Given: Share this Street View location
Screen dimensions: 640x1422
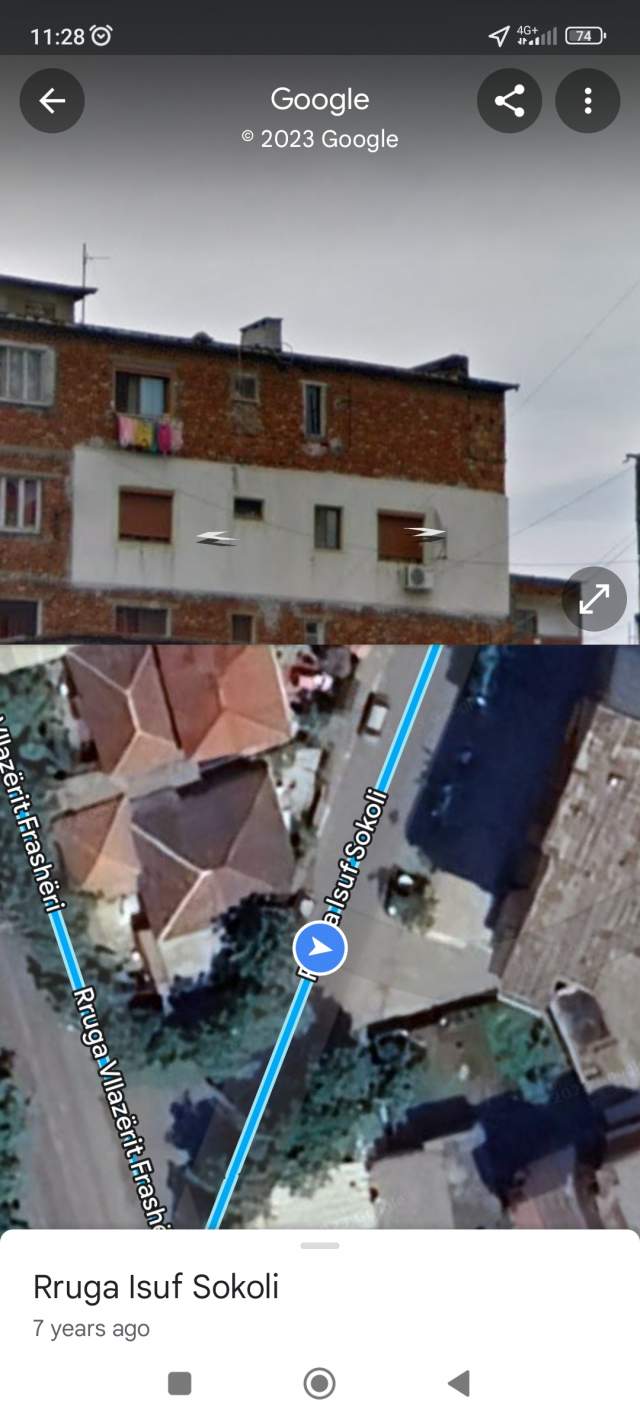Looking at the screenshot, I should 509,100.
